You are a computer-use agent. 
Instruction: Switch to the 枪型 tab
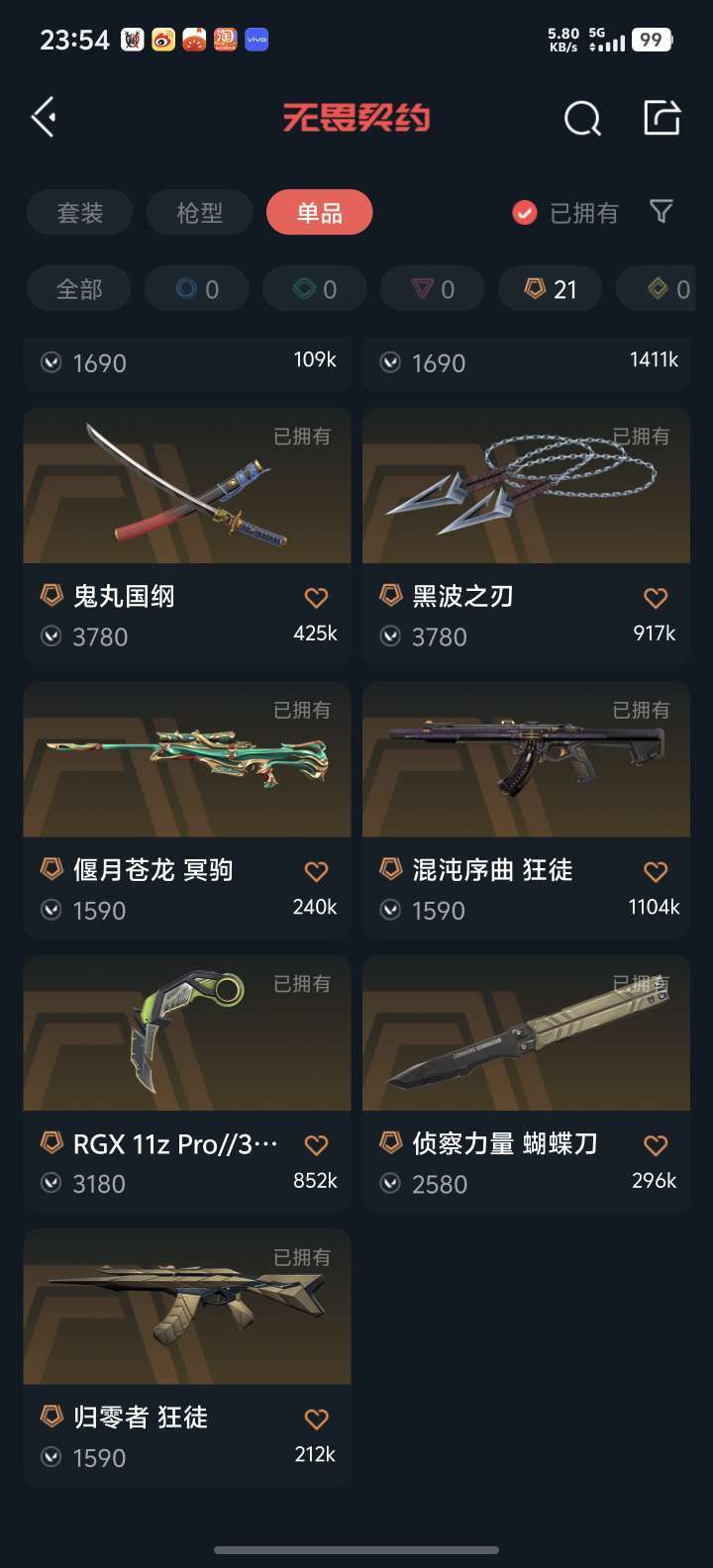200,213
